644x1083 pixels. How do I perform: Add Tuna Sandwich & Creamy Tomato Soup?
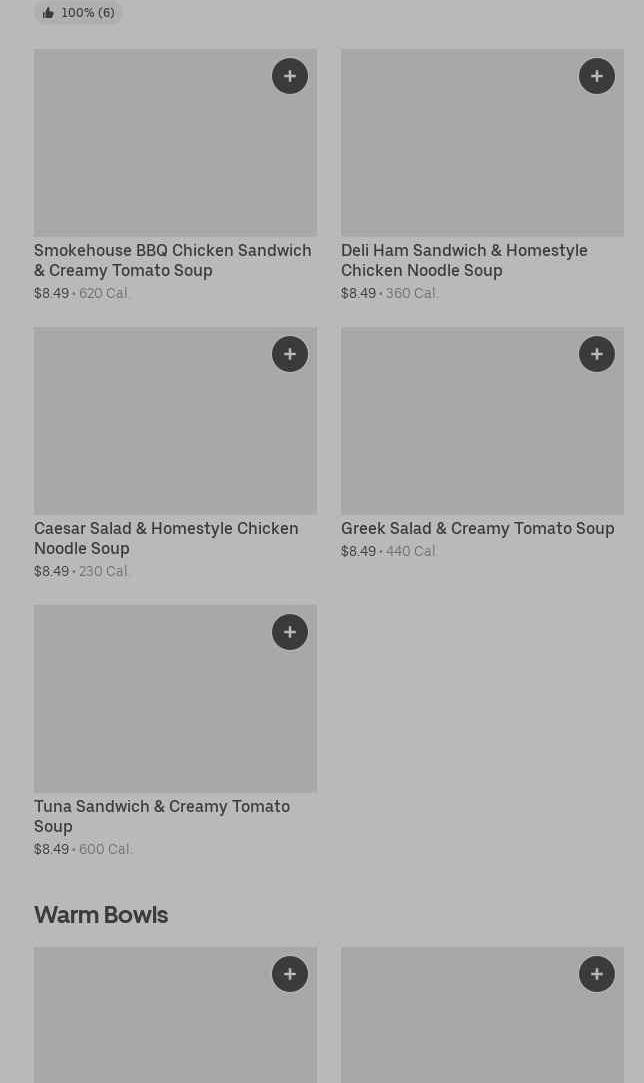click(x=290, y=632)
